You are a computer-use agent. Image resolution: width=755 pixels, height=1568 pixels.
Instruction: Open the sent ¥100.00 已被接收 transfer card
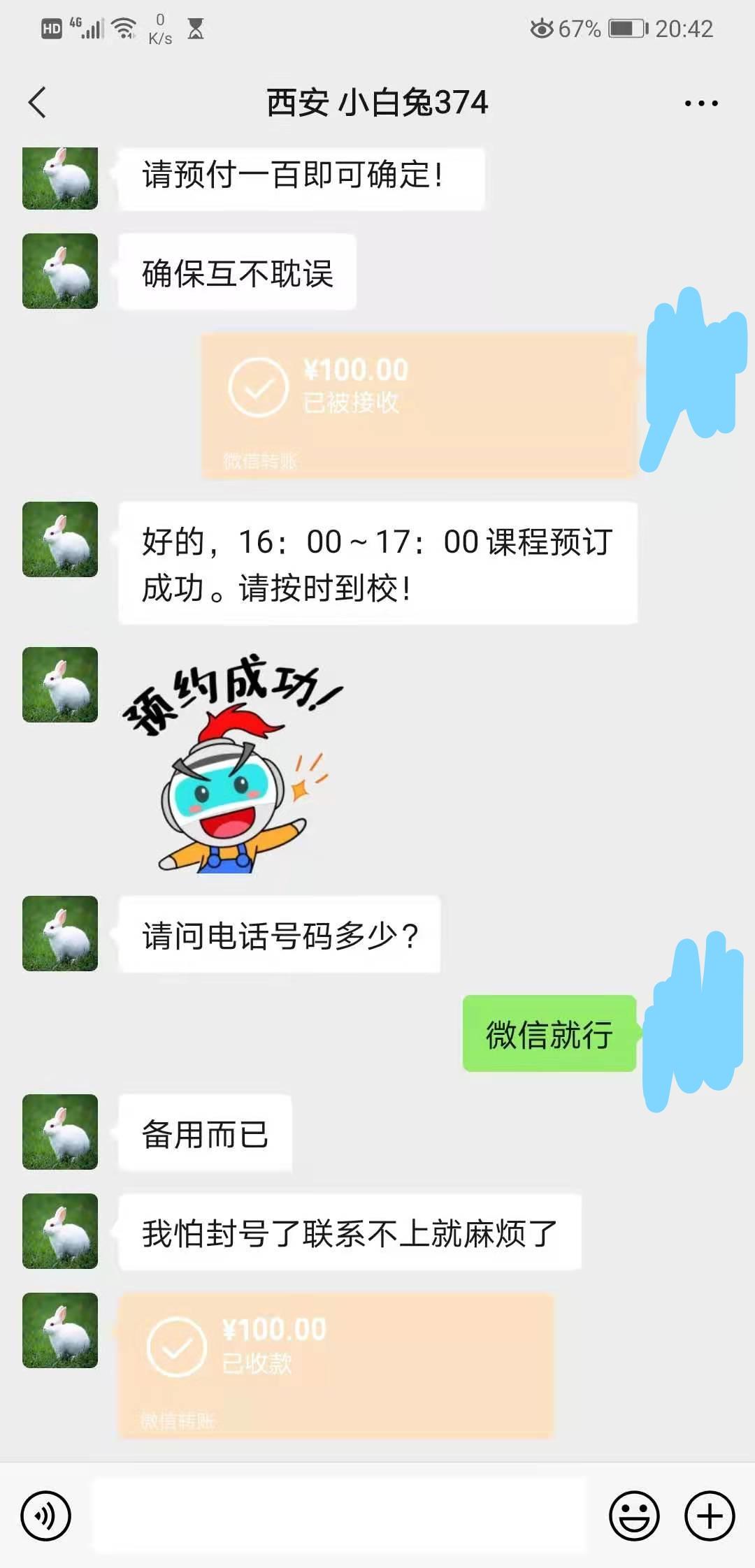[415, 405]
